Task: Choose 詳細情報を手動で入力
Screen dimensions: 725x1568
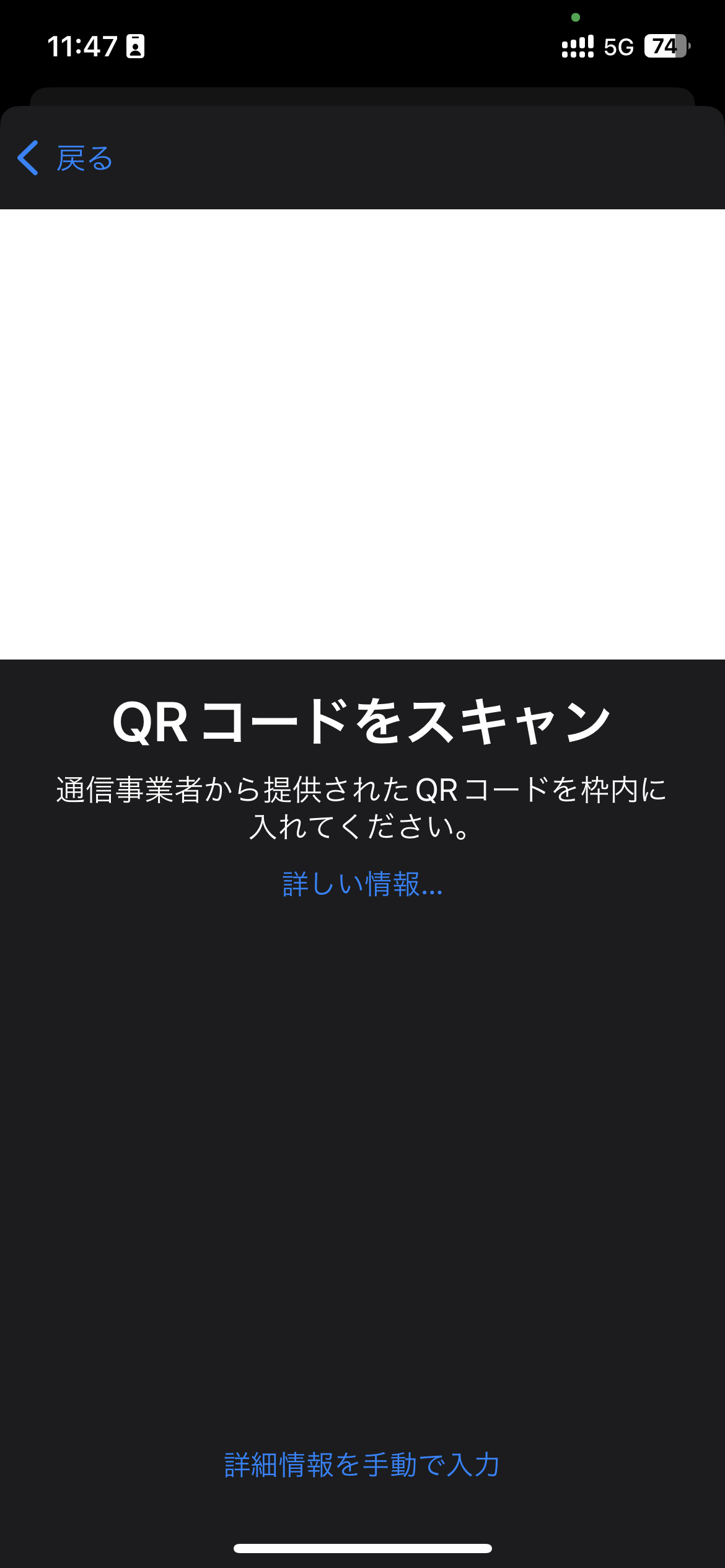Action: pos(362,1465)
